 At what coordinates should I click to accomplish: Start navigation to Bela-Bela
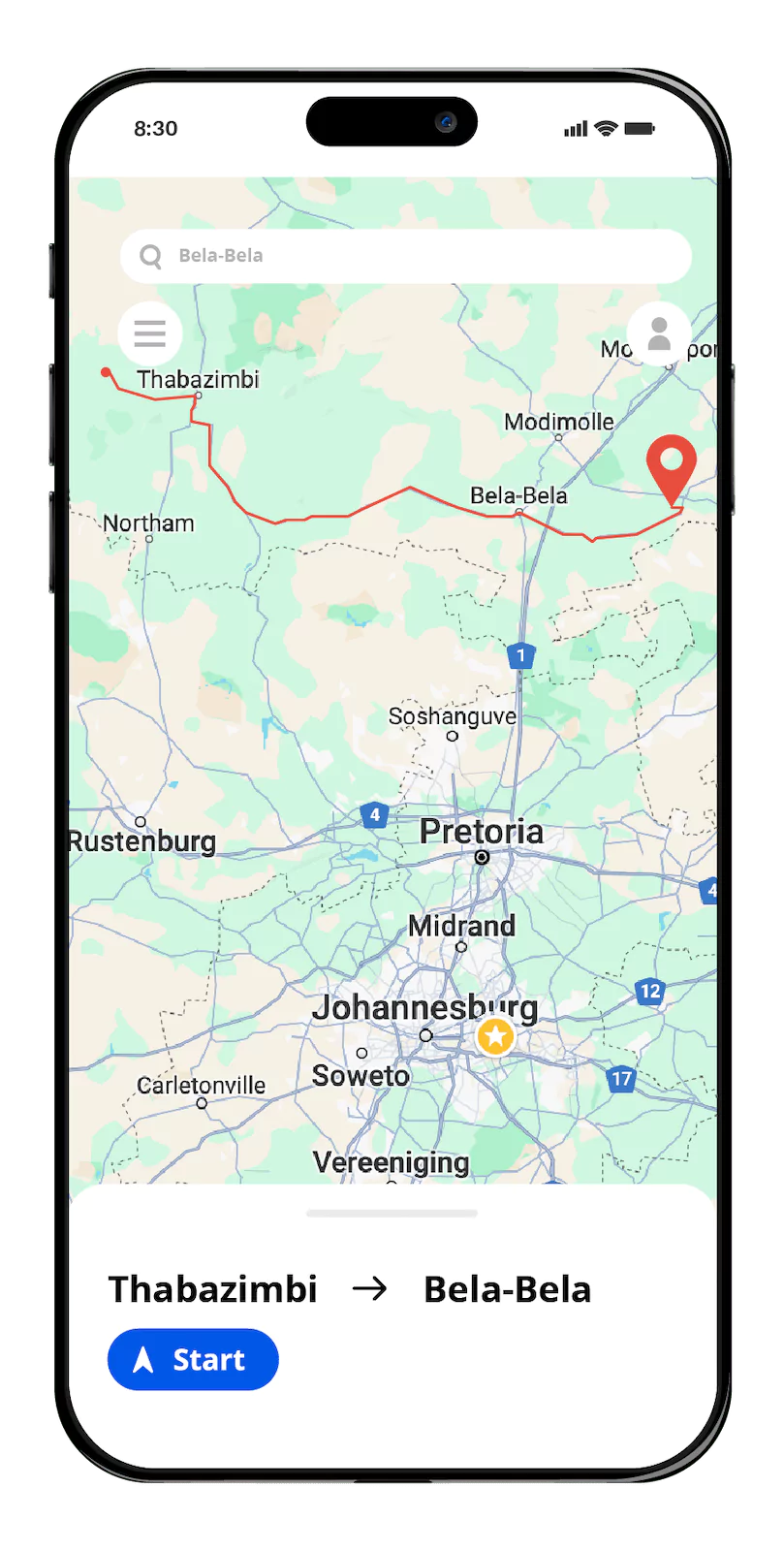[193, 1359]
